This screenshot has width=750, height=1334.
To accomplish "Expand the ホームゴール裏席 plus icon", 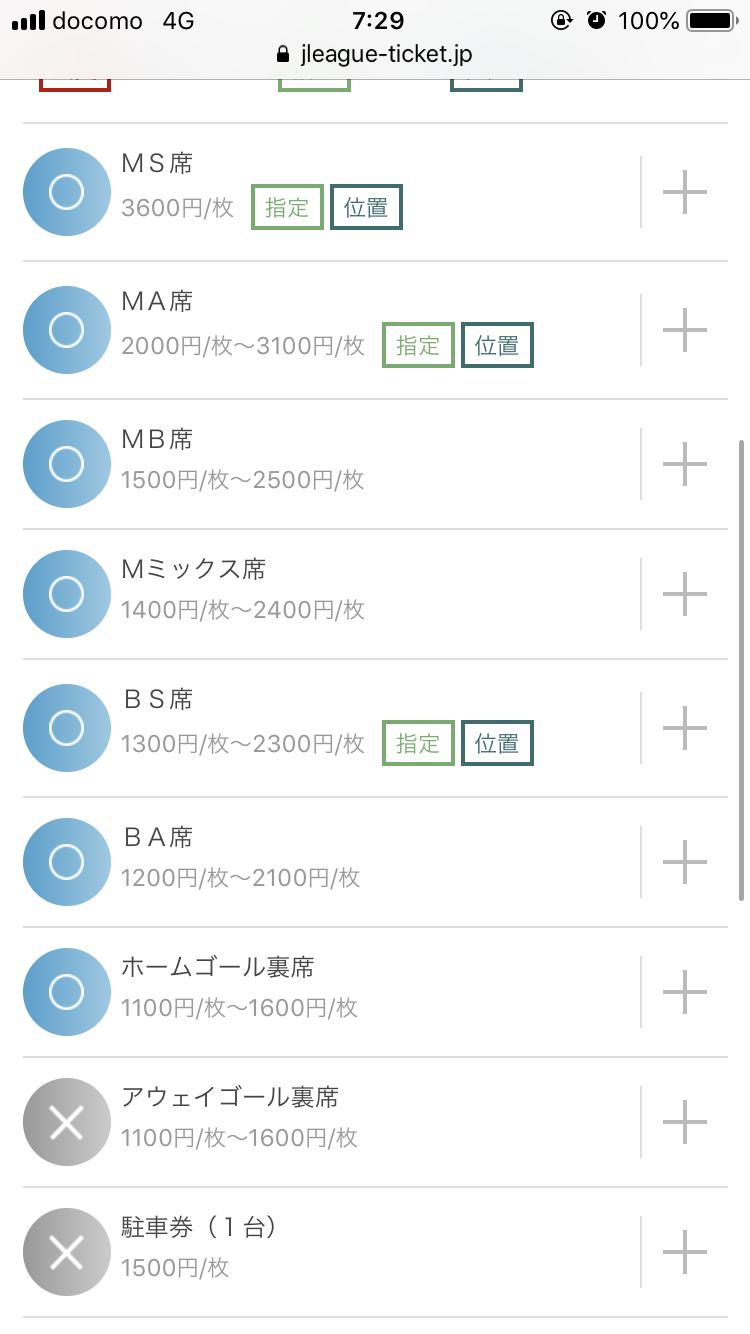I will point(685,992).
